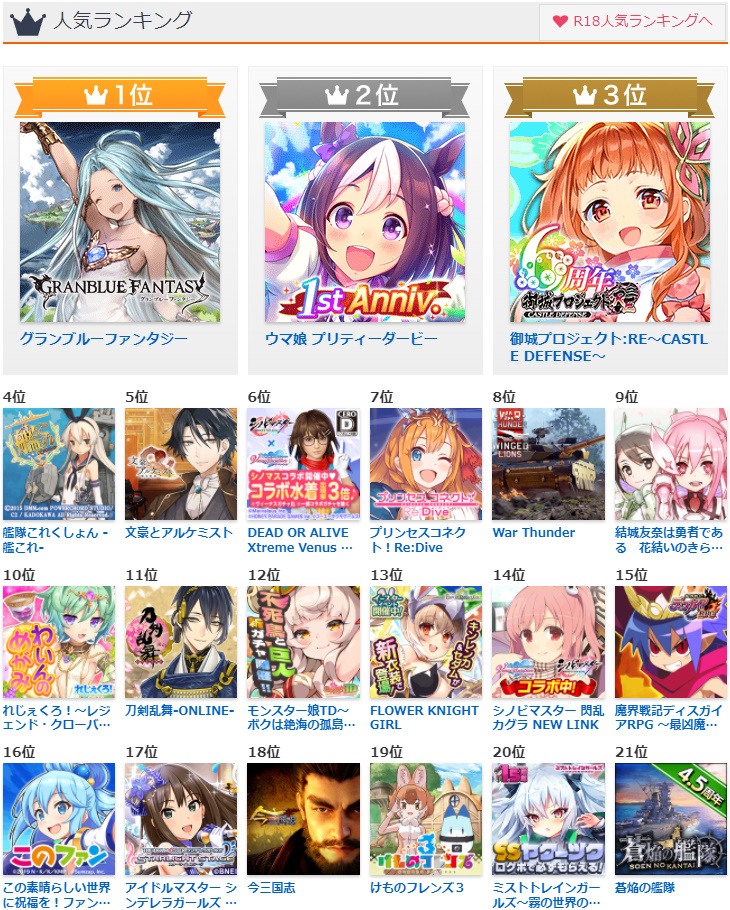Select the War Thunder game
The image size is (730, 910).
548,464
